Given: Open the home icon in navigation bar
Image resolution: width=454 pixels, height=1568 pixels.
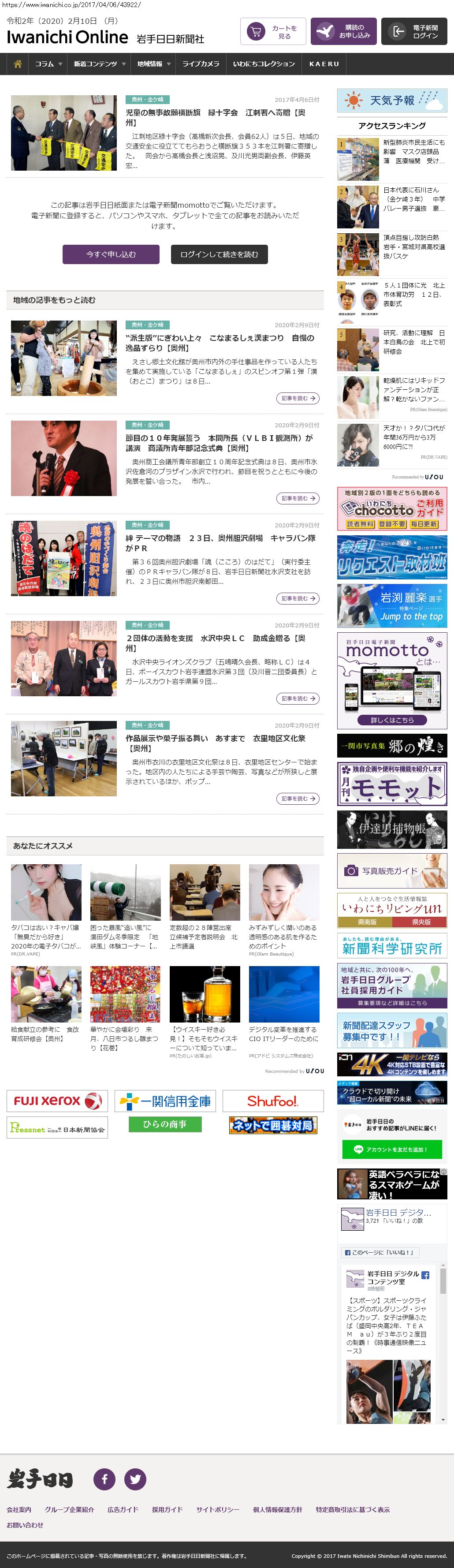Looking at the screenshot, I should coord(18,64).
